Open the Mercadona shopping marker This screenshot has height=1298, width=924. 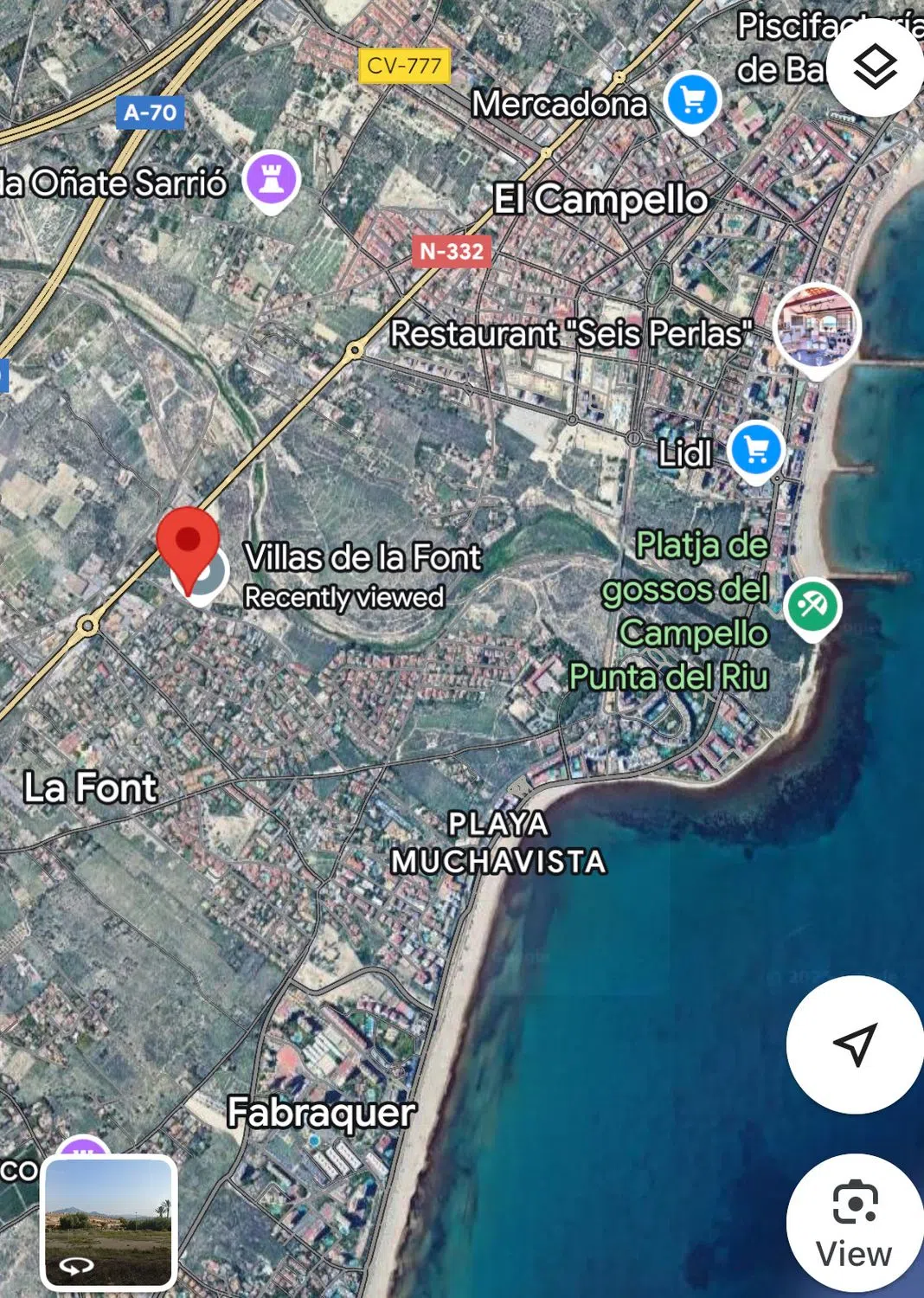point(692,101)
